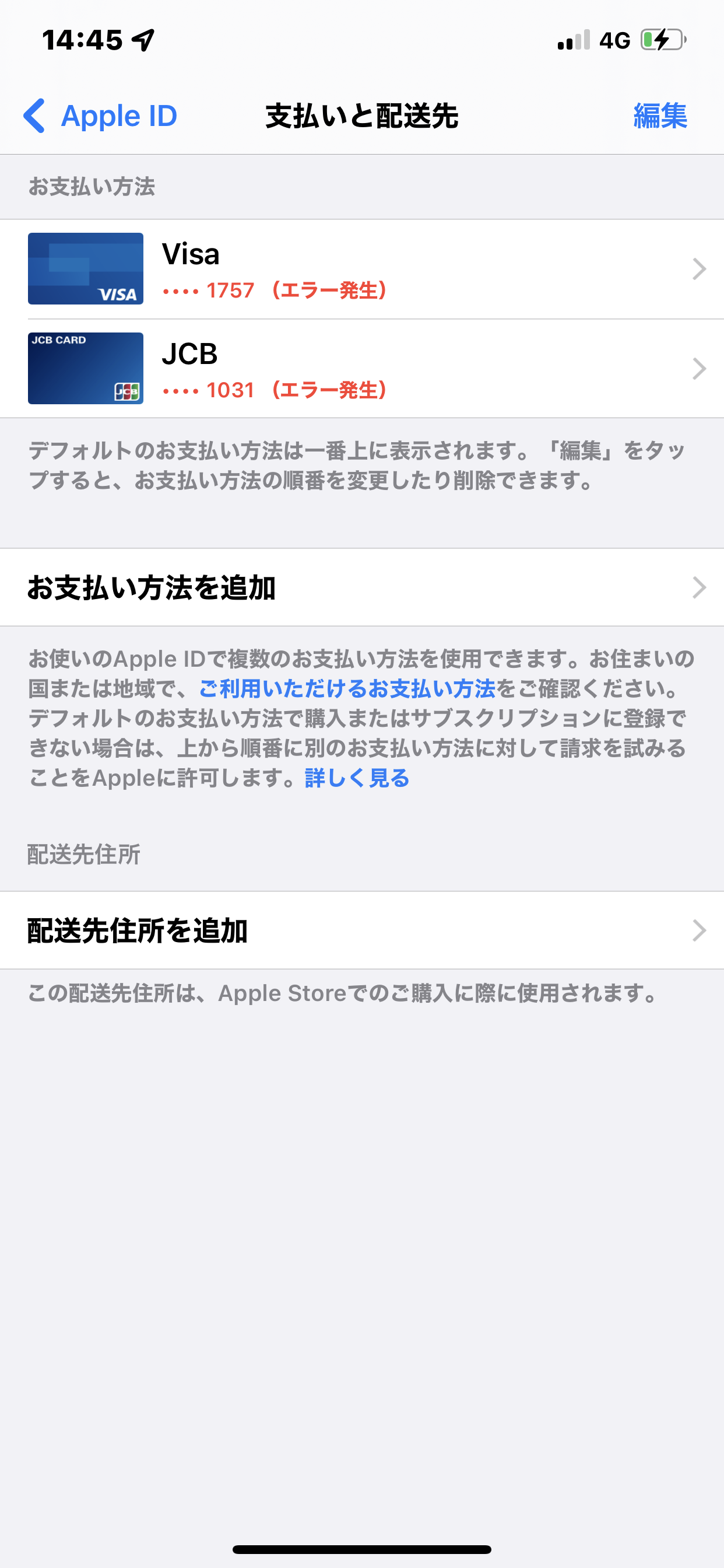Open the Visa card ending 1757
This screenshot has height=1568, width=724.
tap(362, 269)
